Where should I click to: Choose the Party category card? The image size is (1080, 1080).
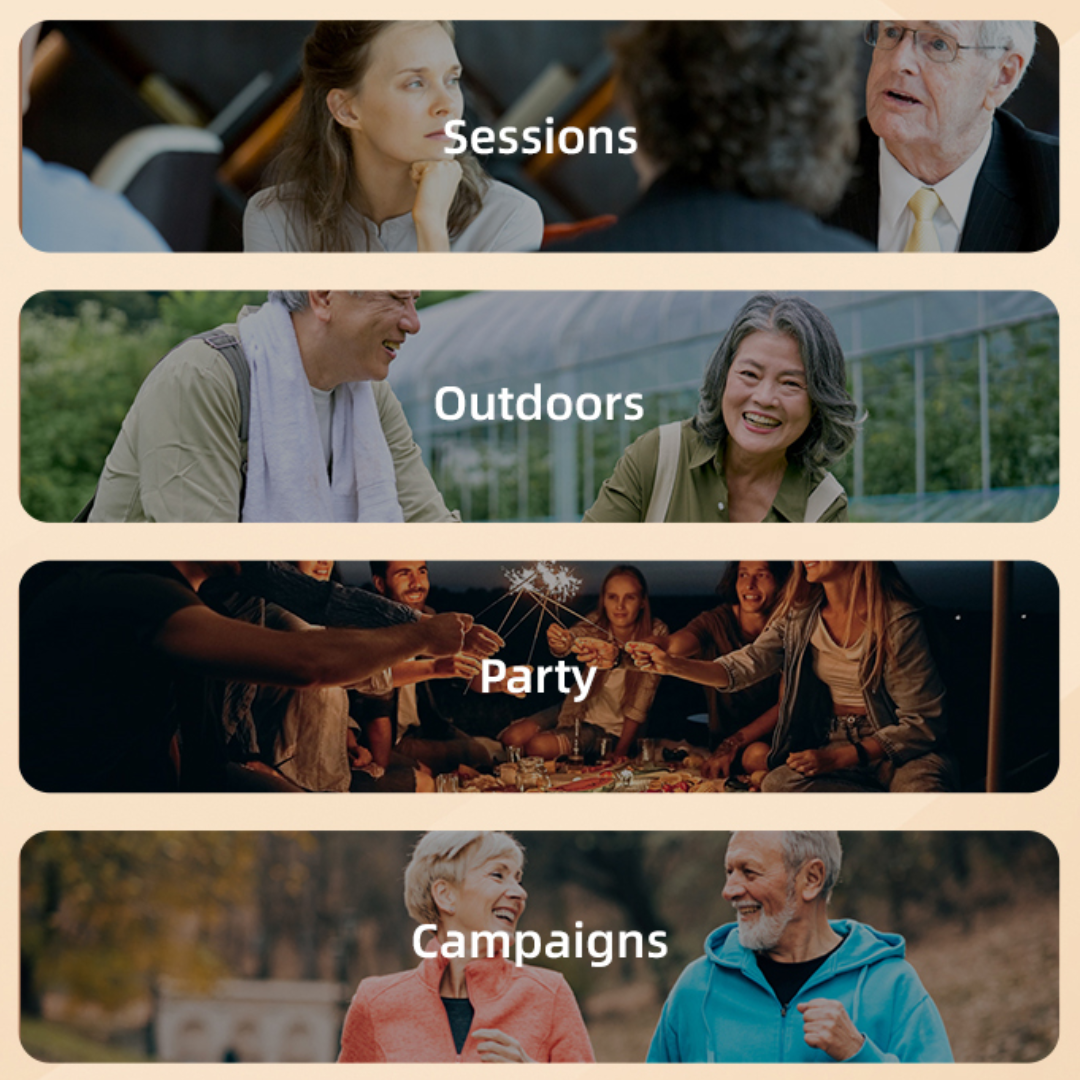click(539, 676)
